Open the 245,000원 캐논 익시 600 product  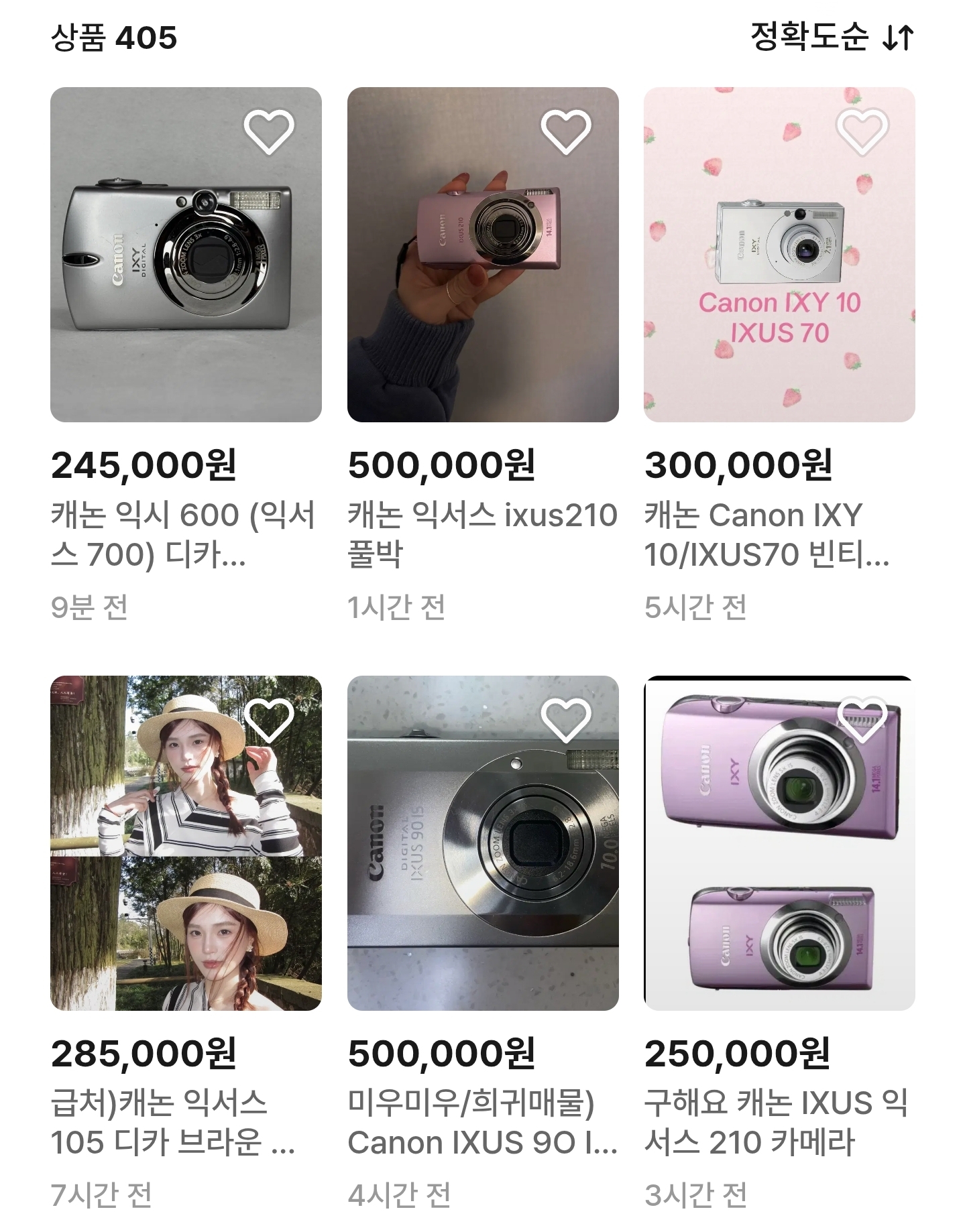coord(186,255)
